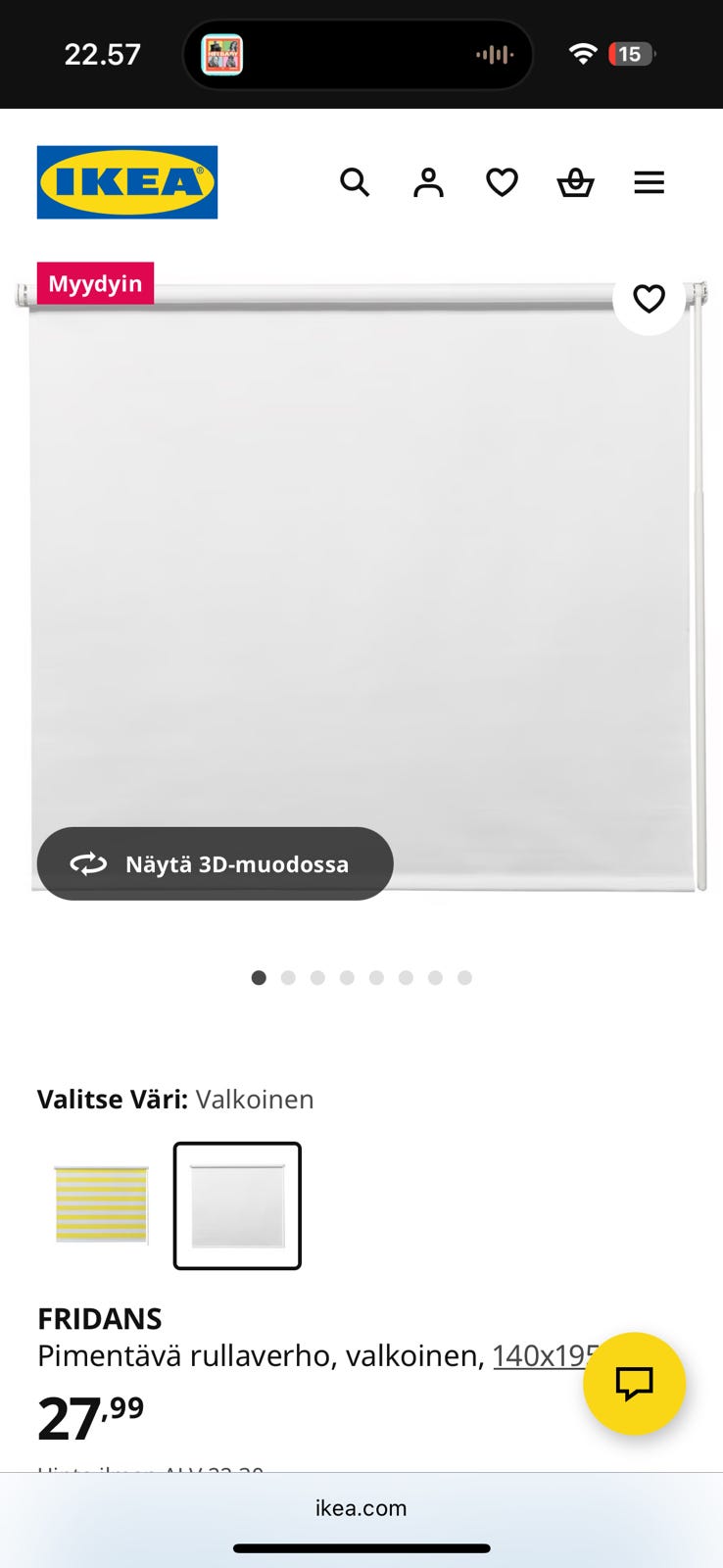
Task: Click the IKEA logo
Action: coord(127,182)
